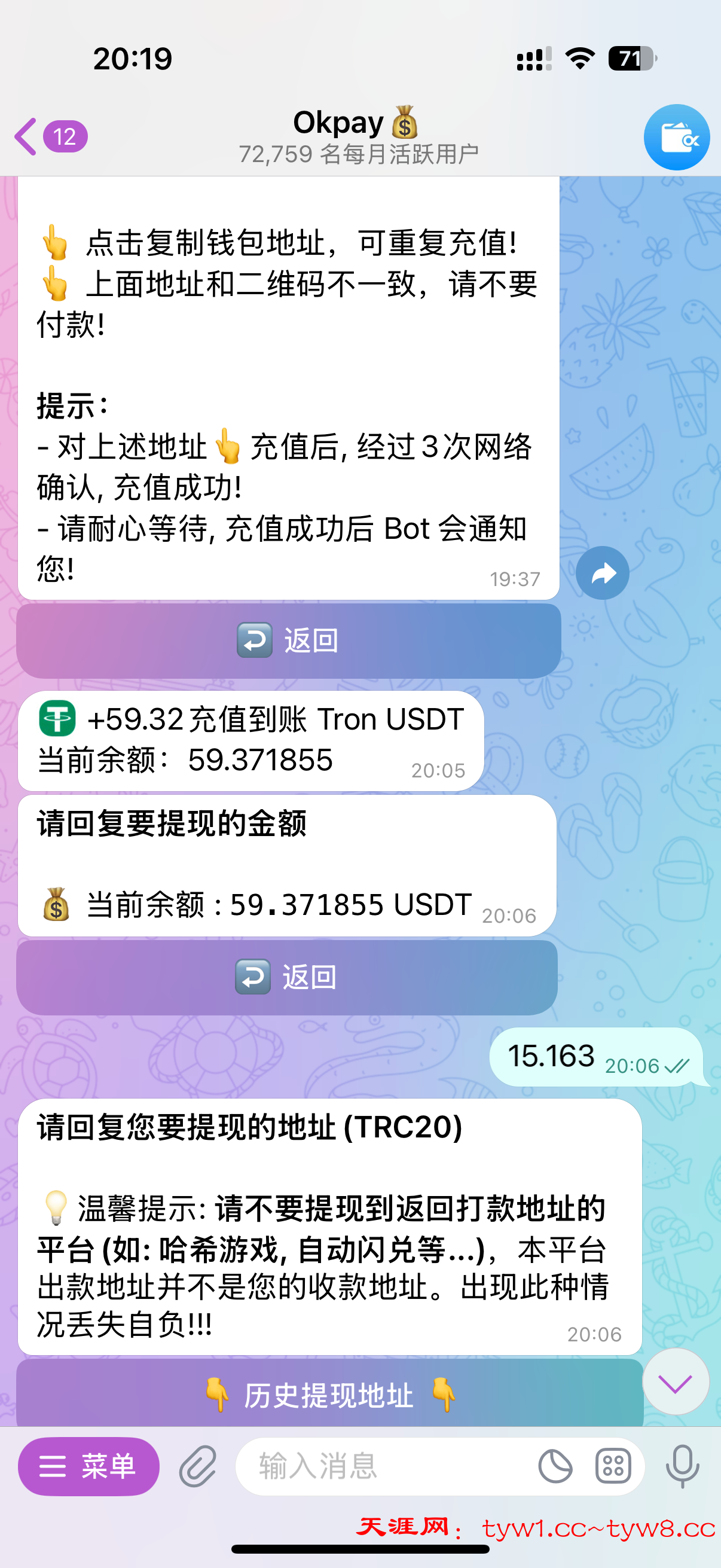This screenshot has width=721, height=1568.
Task: Open 历史提现地址 button
Action: point(329,1394)
